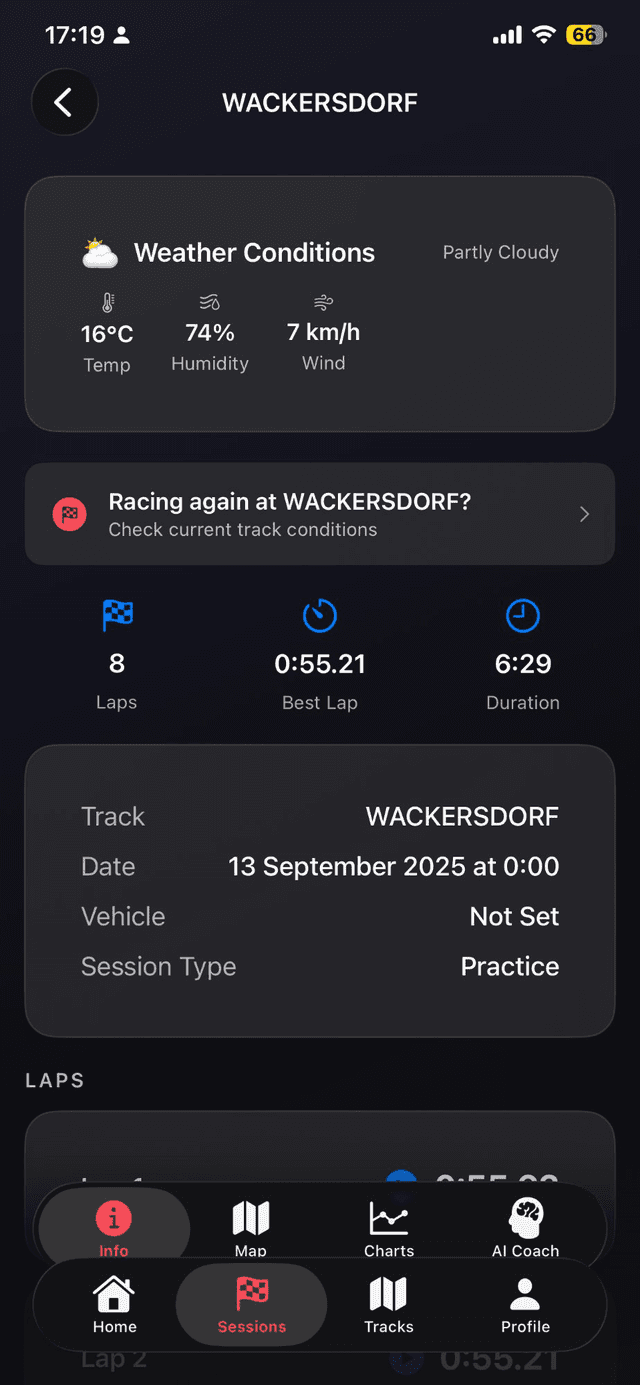The width and height of the screenshot is (640, 1385).
Task: Go back from the WACKERSDORF session
Action: pyautogui.click(x=64, y=102)
